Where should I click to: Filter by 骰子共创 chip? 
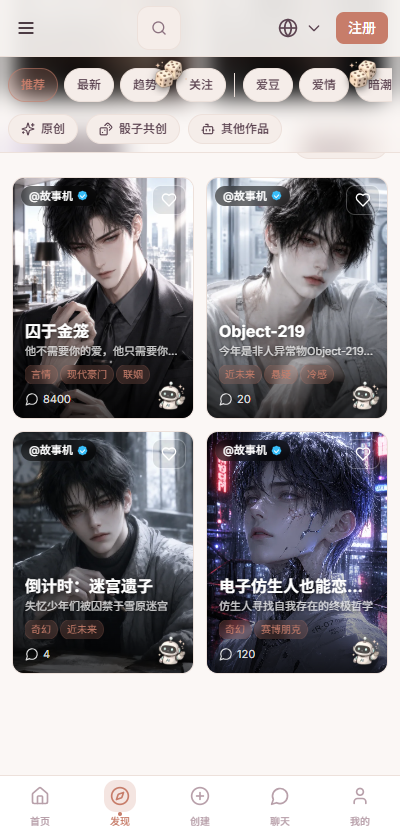(x=133, y=129)
